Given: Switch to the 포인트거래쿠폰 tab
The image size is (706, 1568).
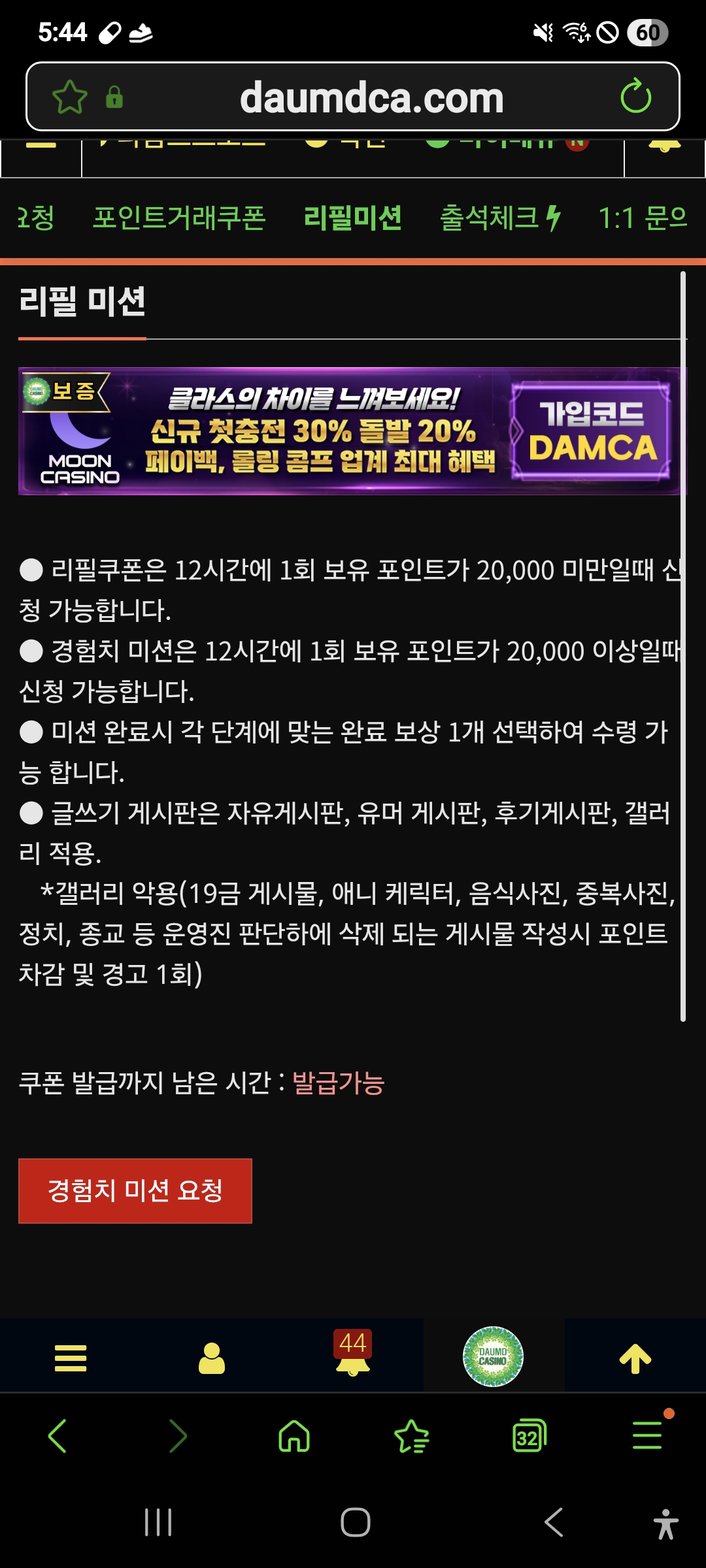Looking at the screenshot, I should click(179, 218).
